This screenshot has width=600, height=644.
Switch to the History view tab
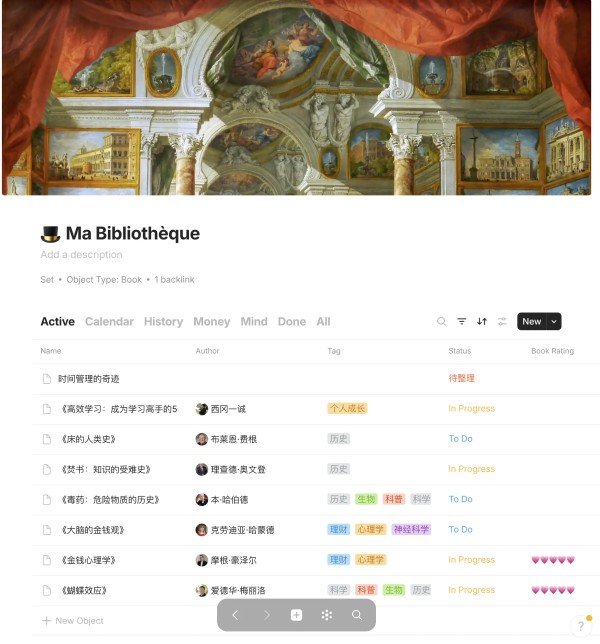163,321
